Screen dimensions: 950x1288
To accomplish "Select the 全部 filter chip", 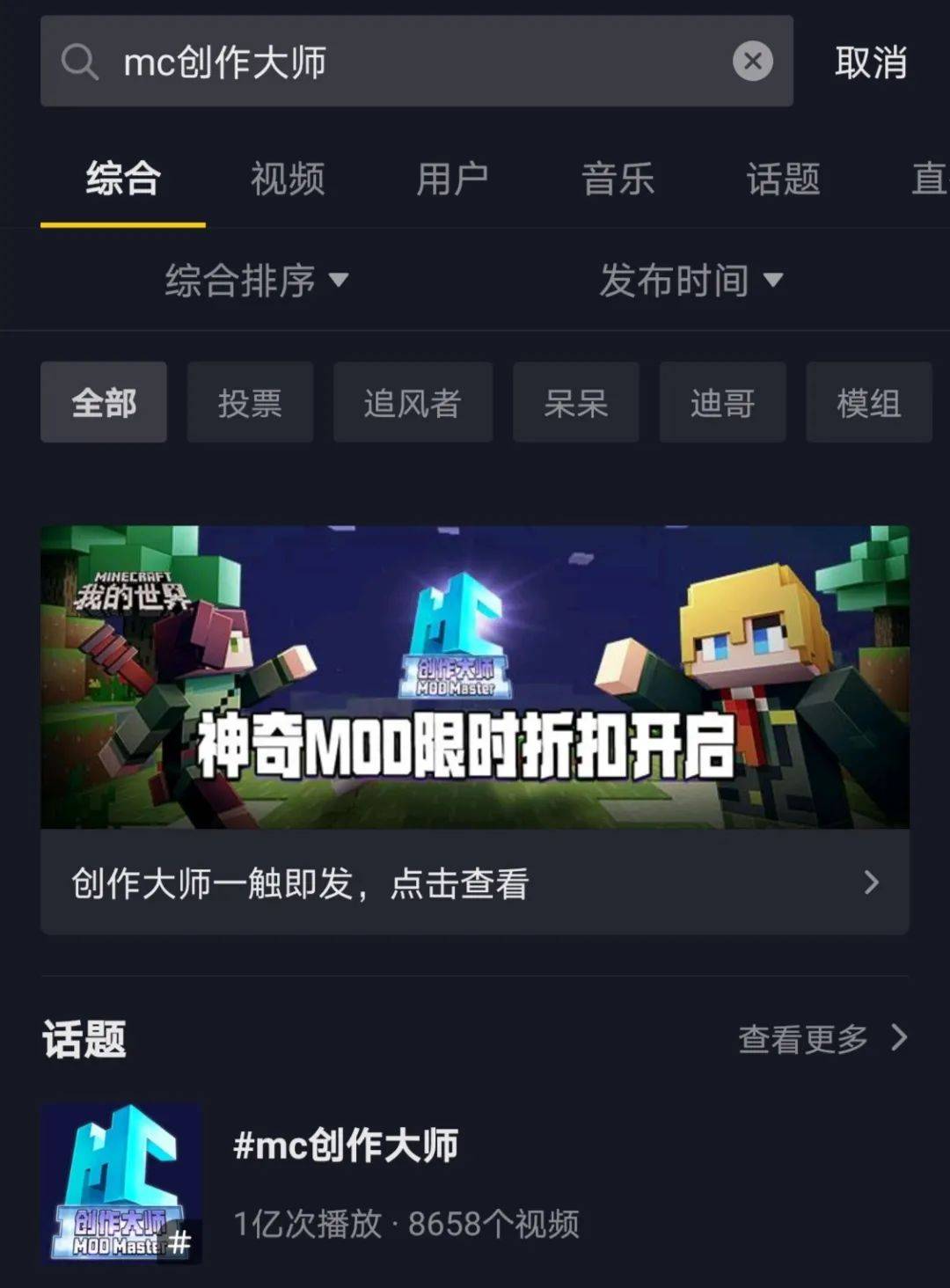I will pos(104,403).
